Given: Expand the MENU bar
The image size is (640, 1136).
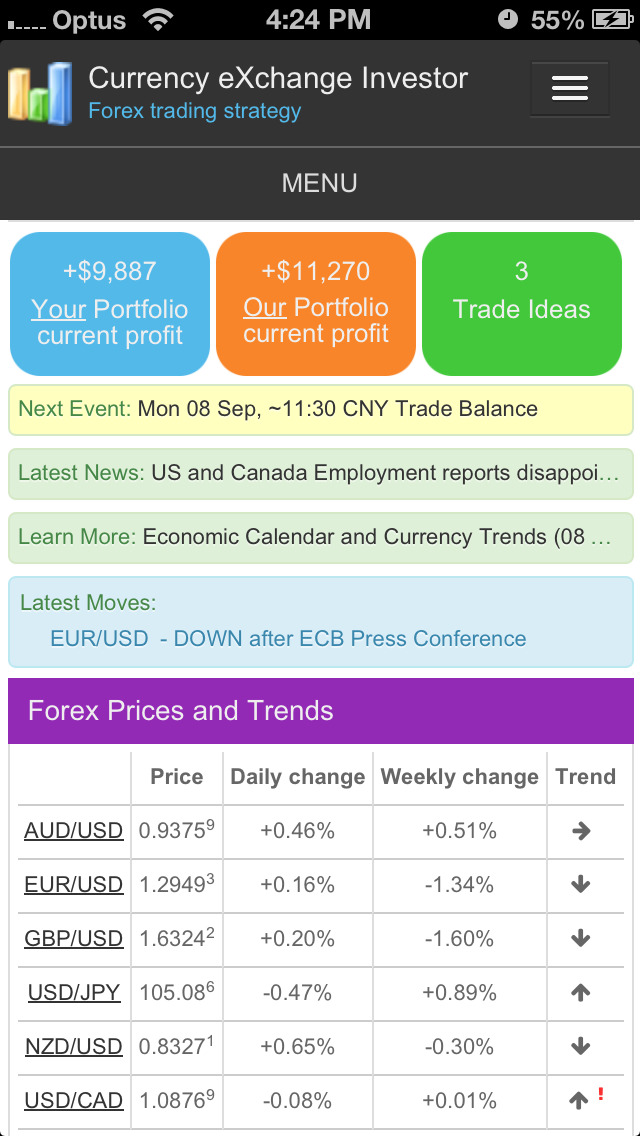Looking at the screenshot, I should point(320,183).
